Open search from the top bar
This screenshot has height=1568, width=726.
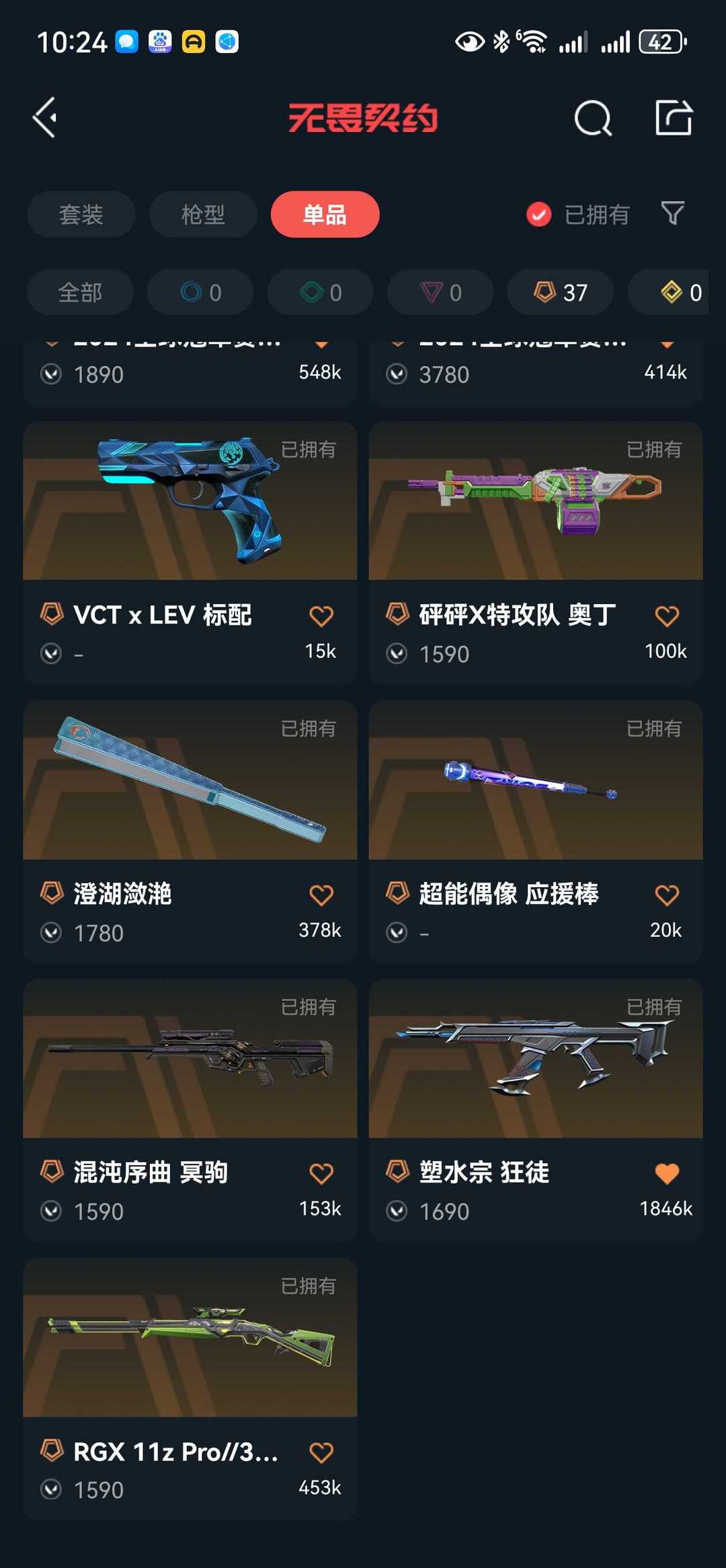[x=593, y=118]
